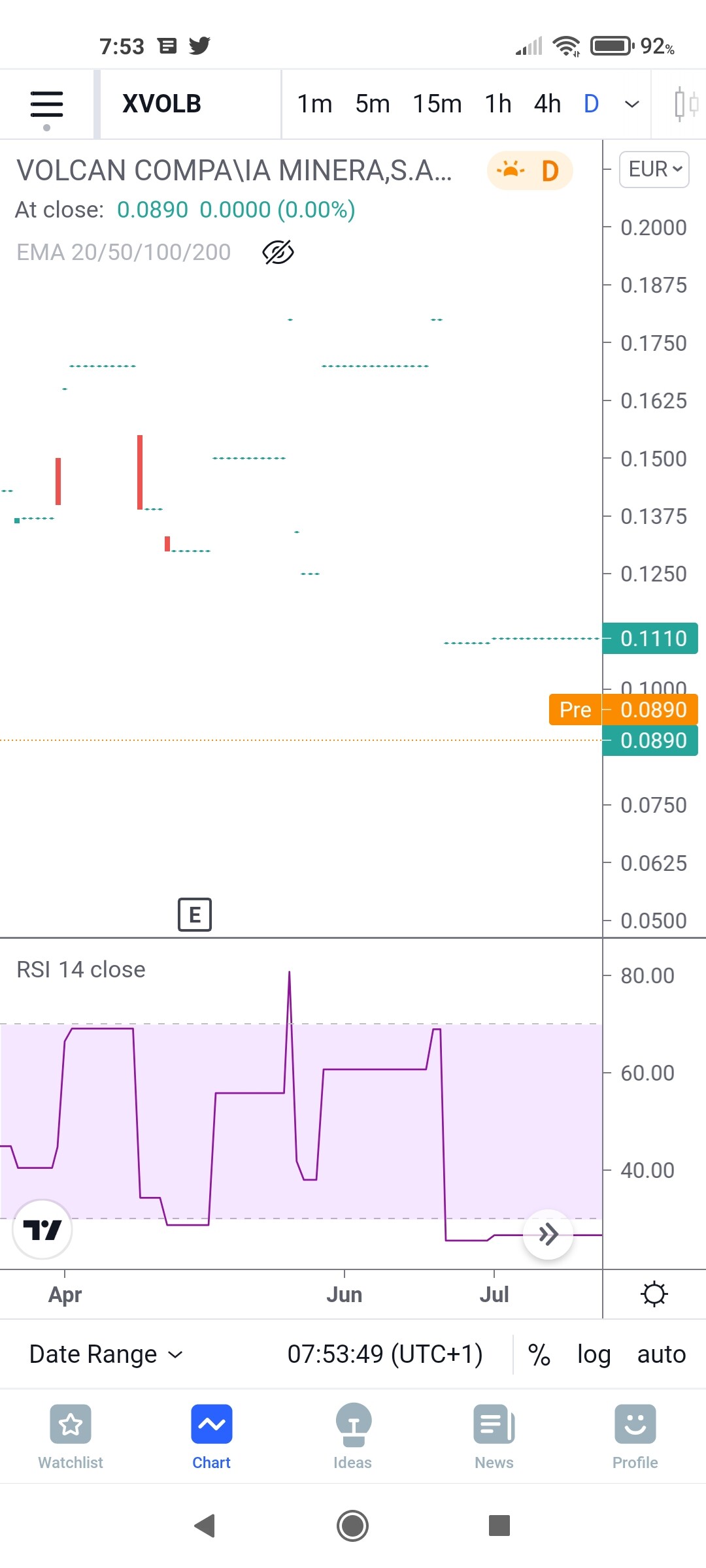Enable log scale

click(x=594, y=1354)
